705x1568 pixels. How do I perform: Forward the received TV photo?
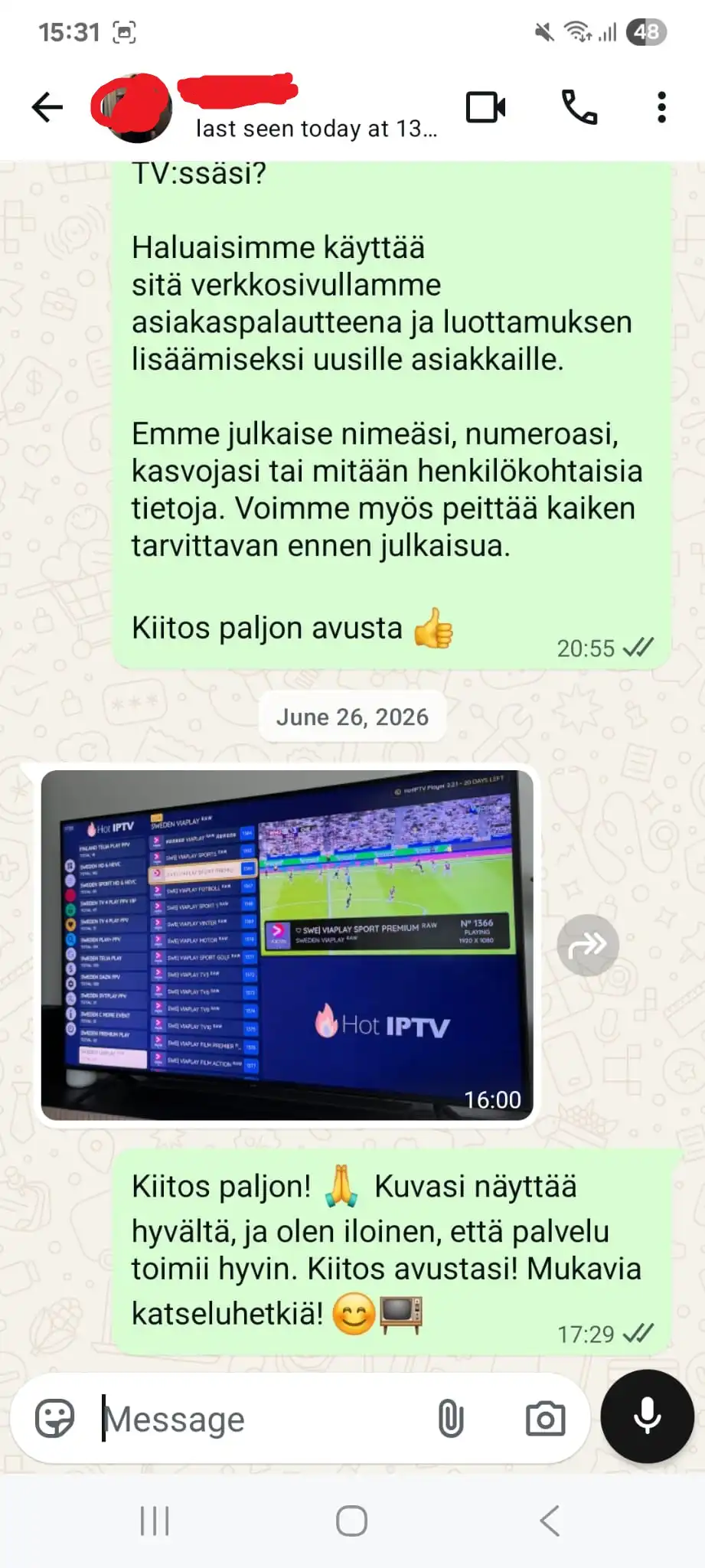point(588,945)
